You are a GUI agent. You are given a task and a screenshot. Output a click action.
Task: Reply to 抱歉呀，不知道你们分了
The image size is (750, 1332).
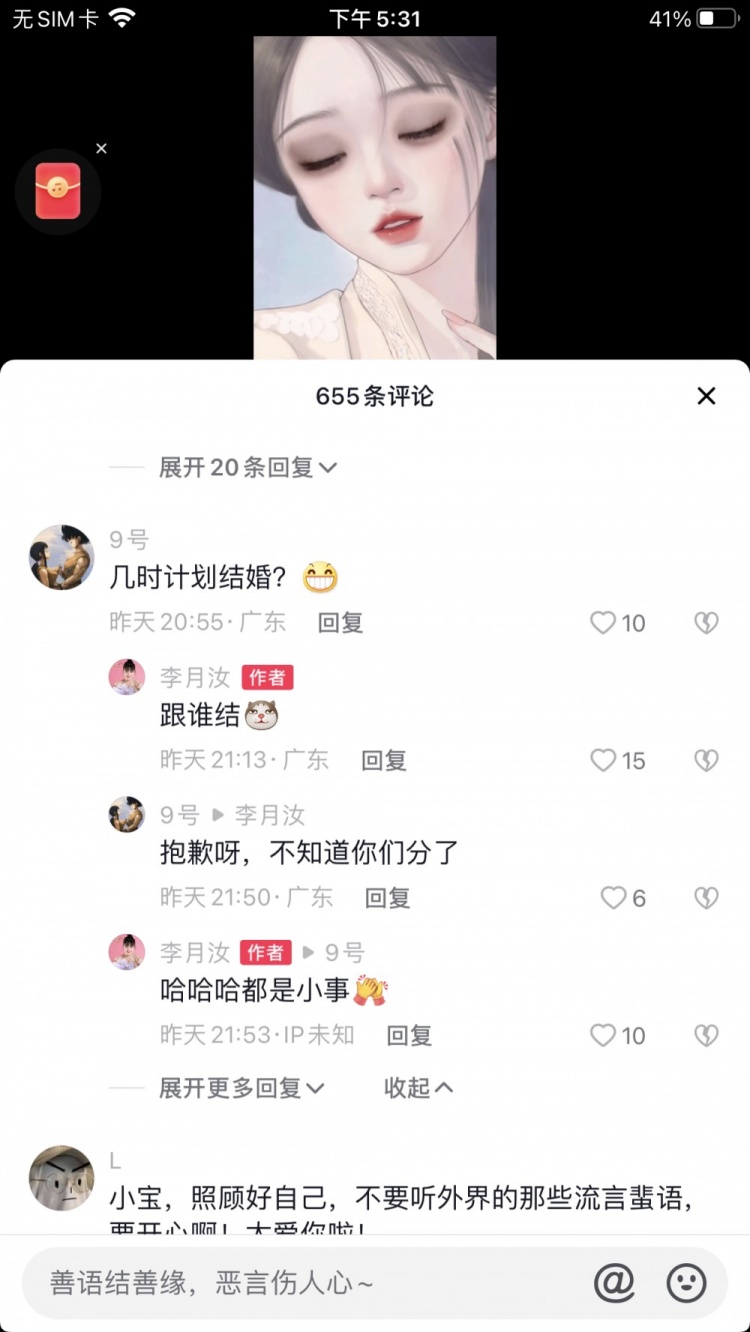tap(388, 898)
